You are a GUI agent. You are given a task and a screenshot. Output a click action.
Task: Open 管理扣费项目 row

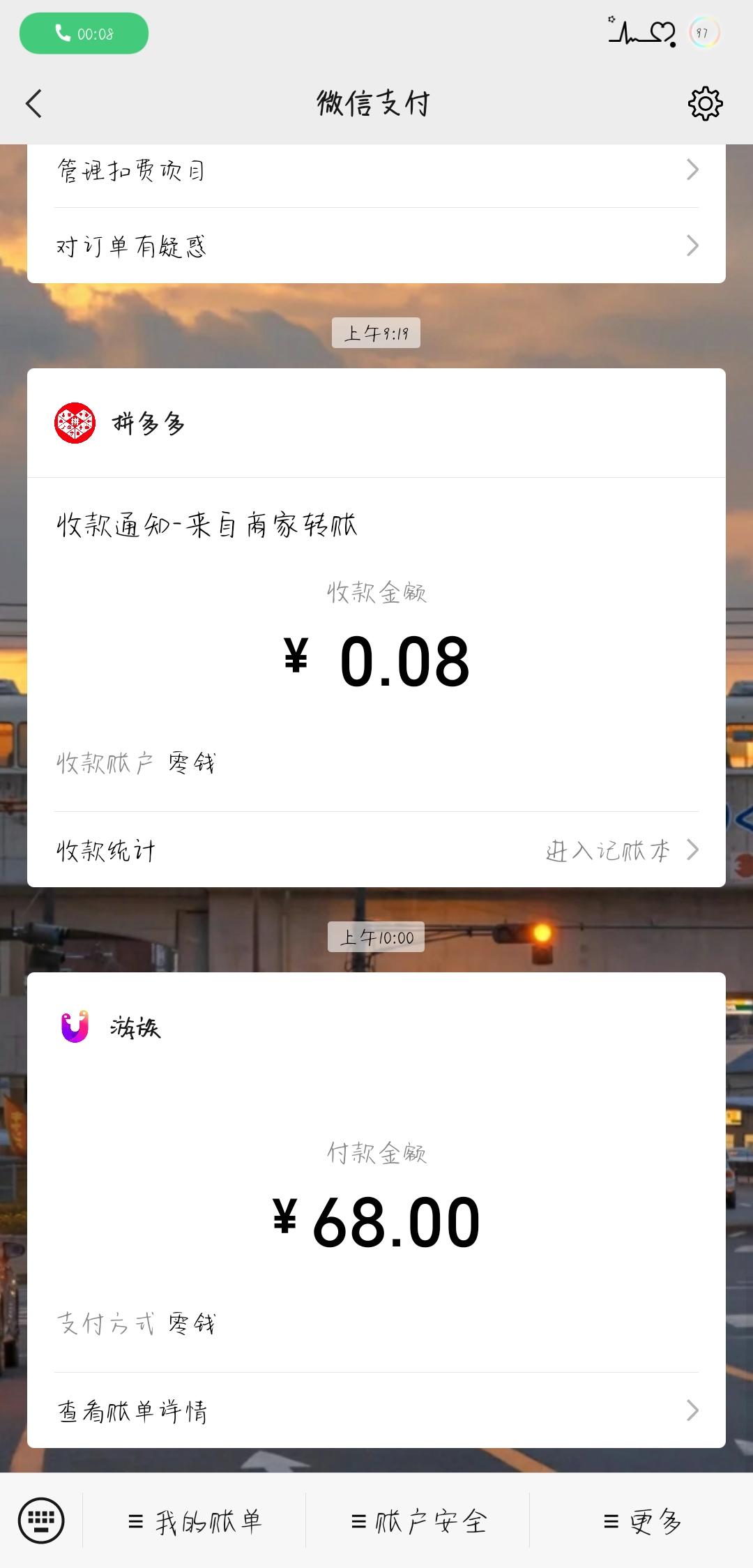point(376,170)
